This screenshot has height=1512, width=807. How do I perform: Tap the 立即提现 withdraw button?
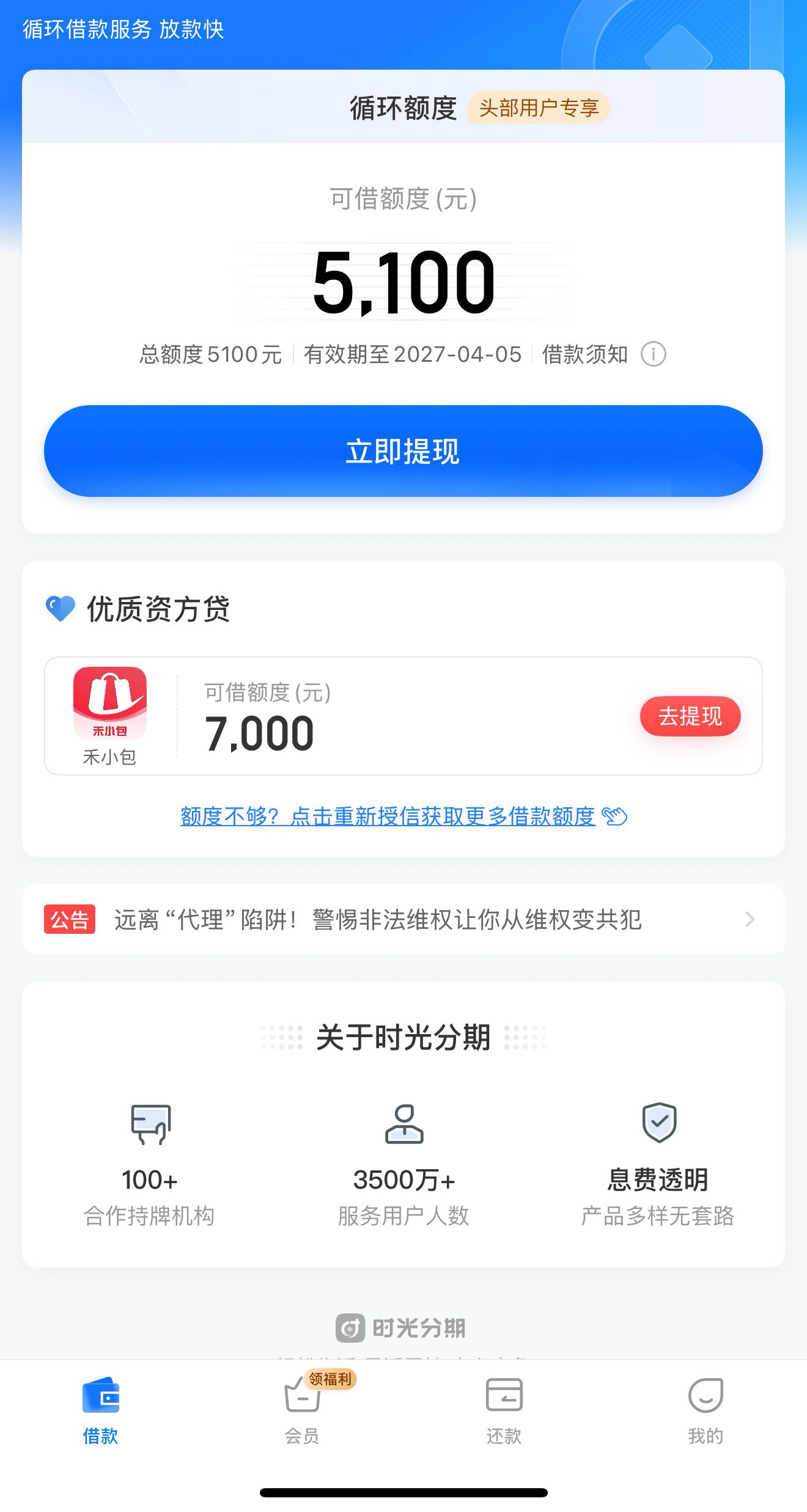403,451
